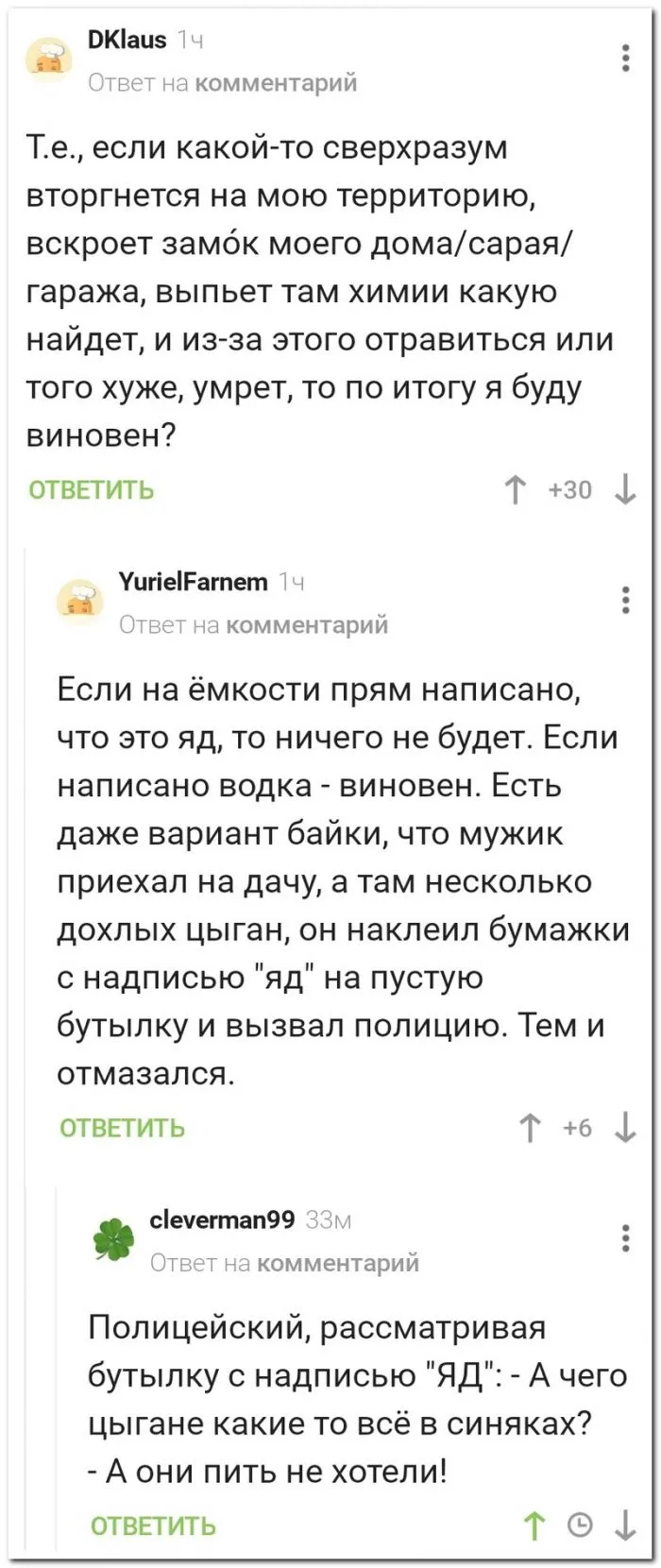
Task: Open overflow menu on DKlaus's comment
Action: pyautogui.click(x=625, y=58)
